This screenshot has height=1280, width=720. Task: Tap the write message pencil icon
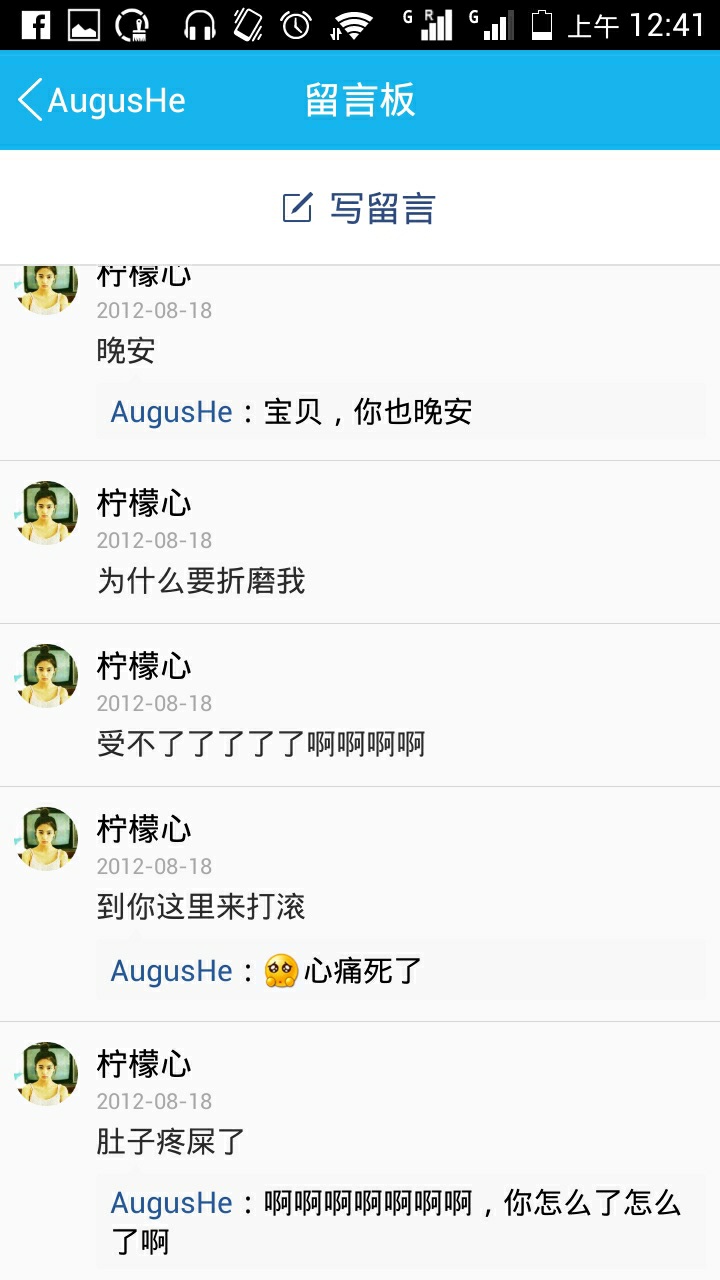(300, 207)
